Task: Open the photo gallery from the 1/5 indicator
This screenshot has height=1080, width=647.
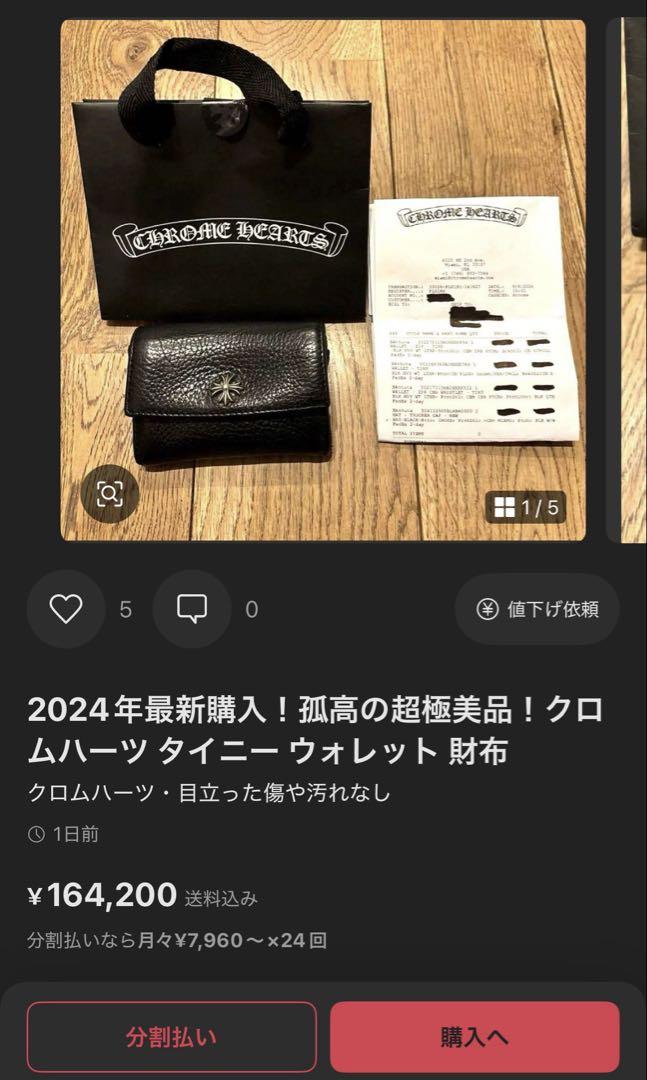Action: pos(529,508)
